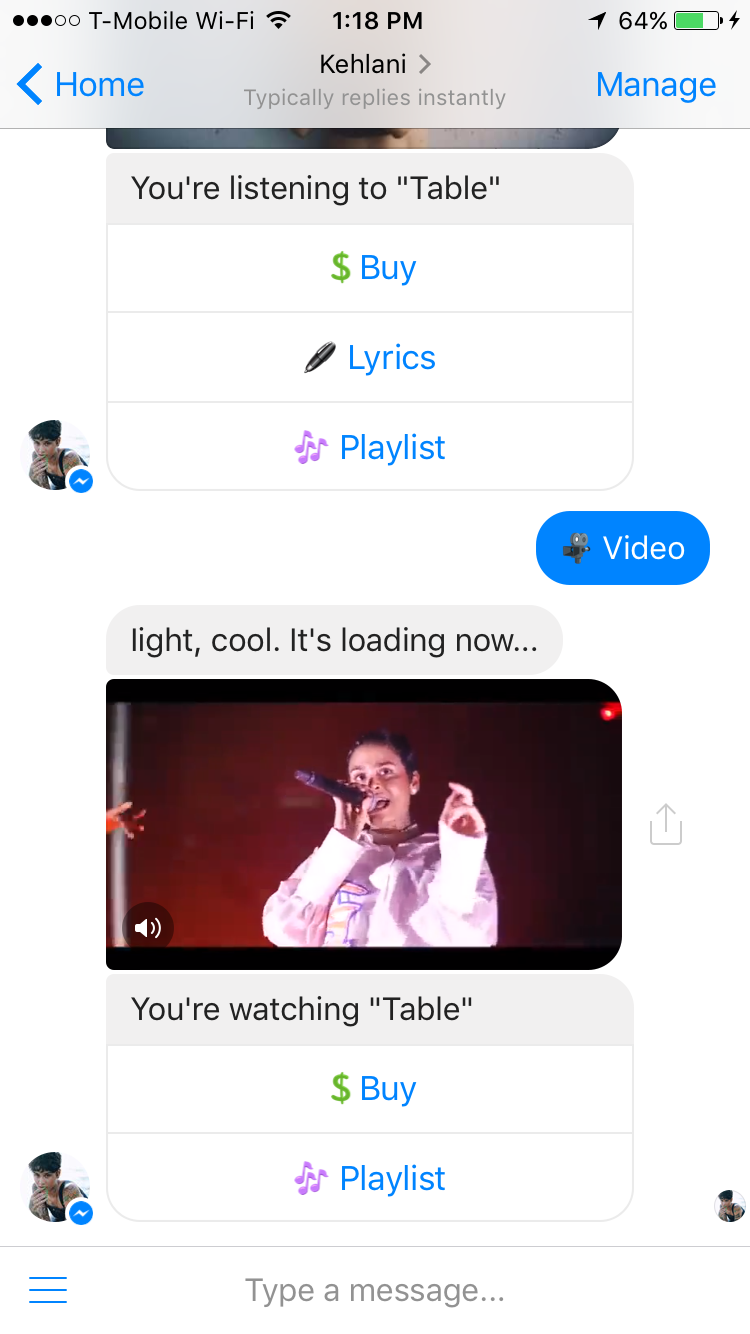
Task: Open Manage options for this chat
Action: 655,85
